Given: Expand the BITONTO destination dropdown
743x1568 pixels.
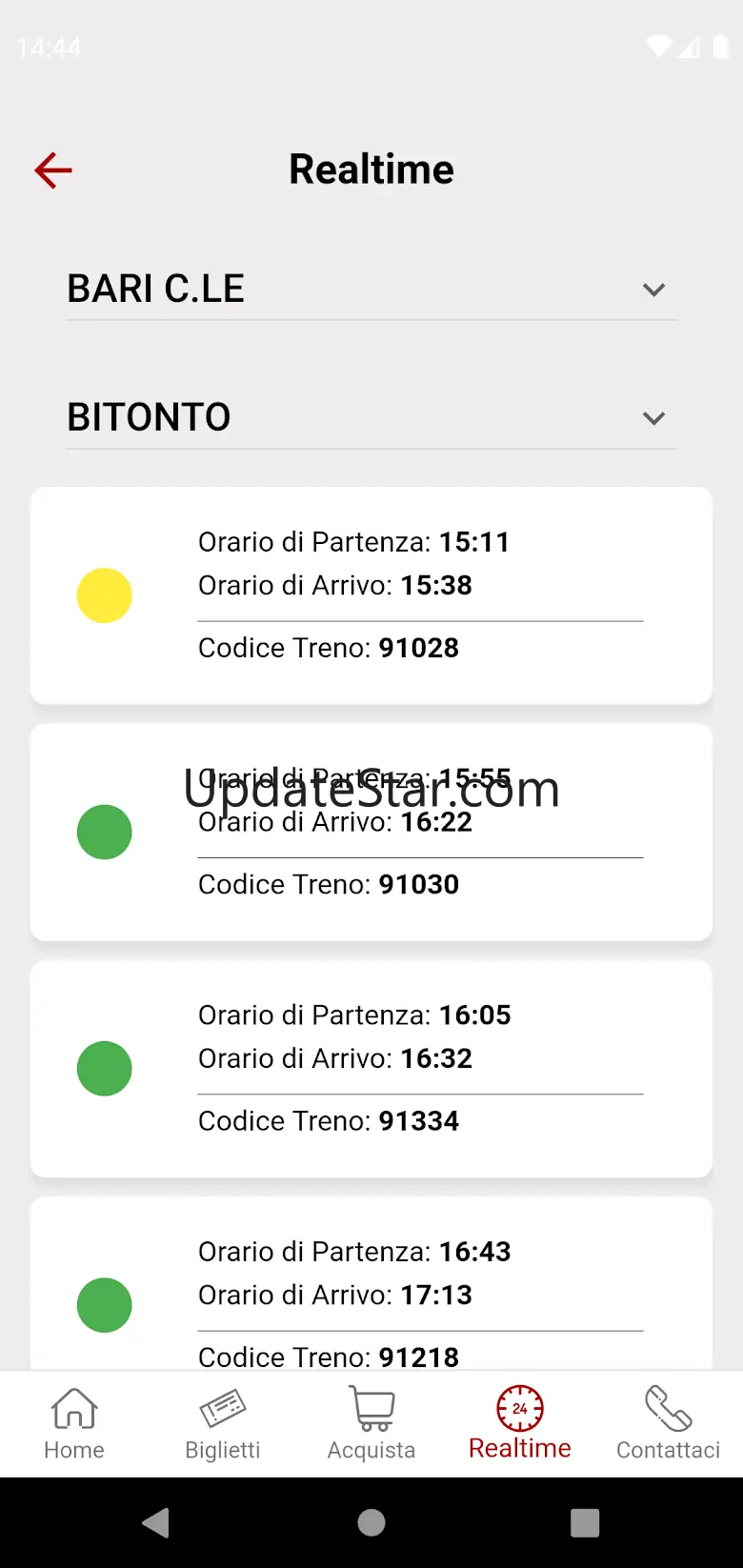Looking at the screenshot, I should (371, 418).
